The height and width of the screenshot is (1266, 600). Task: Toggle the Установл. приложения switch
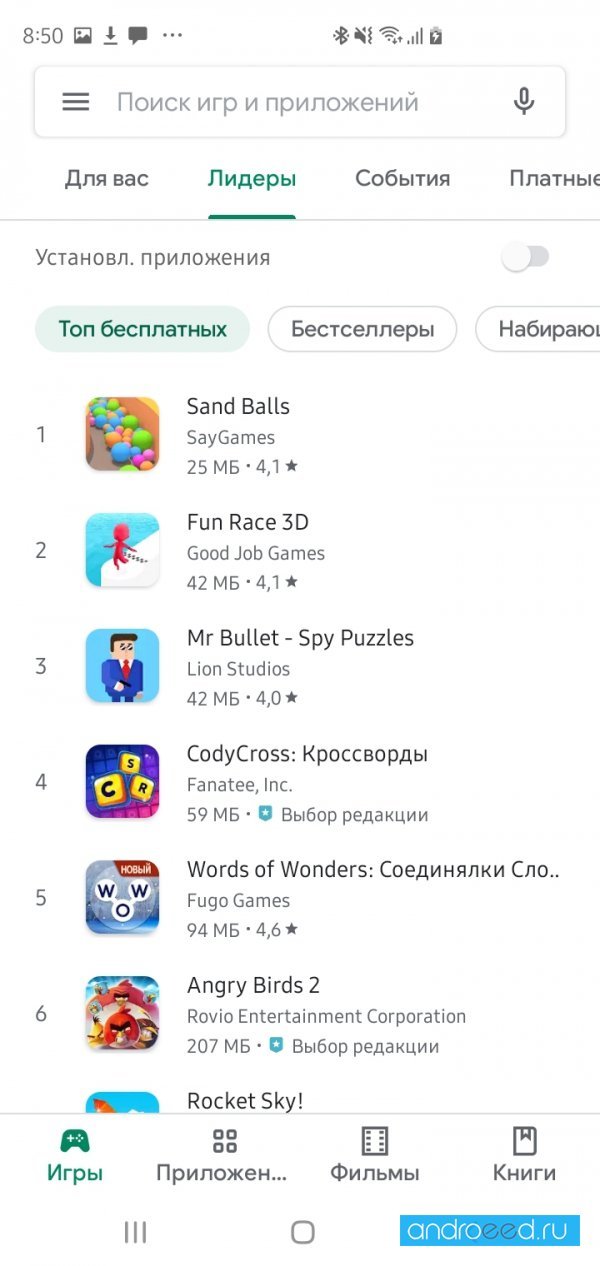(x=526, y=258)
